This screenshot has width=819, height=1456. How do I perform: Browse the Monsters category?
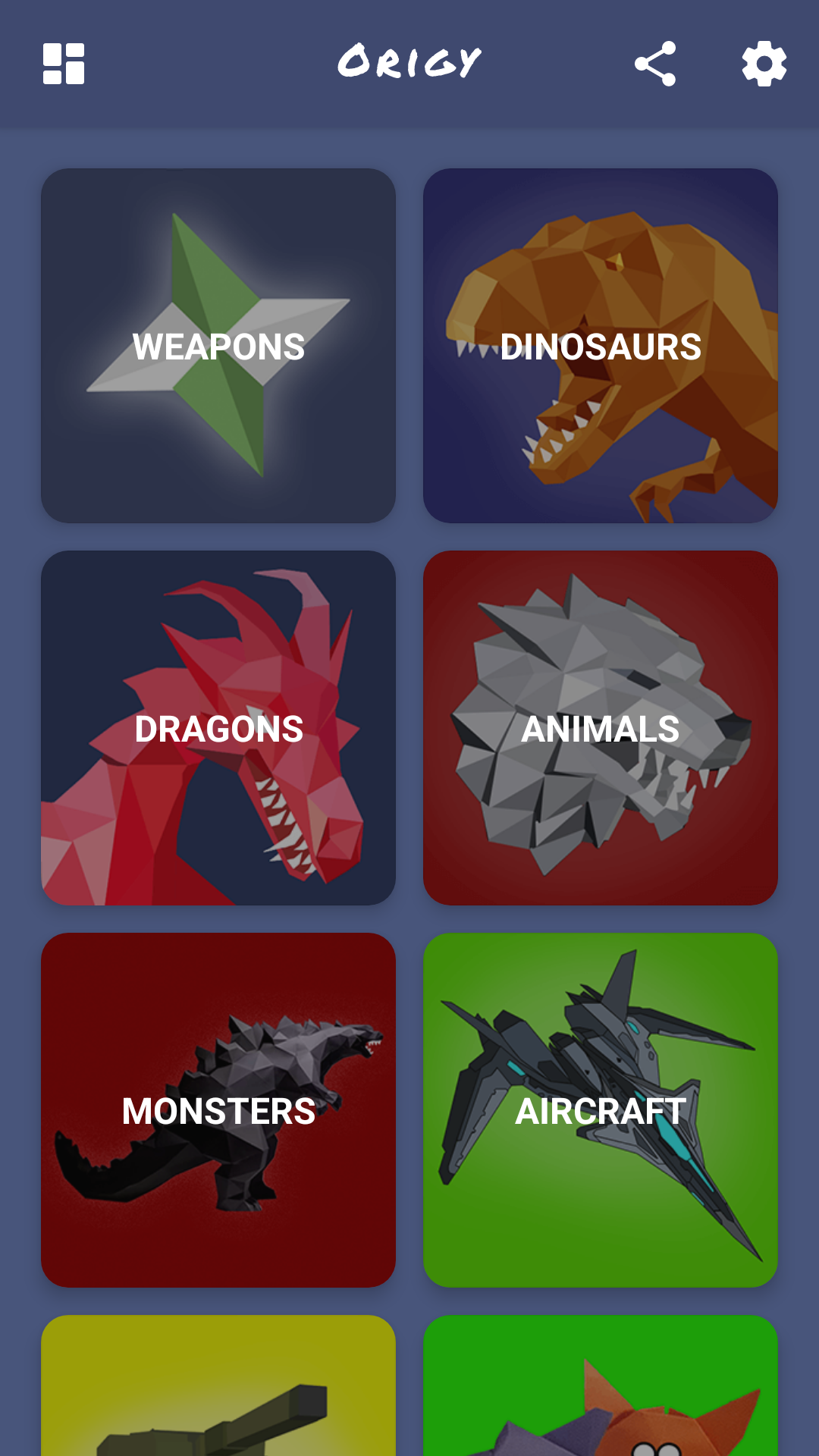point(218,1110)
